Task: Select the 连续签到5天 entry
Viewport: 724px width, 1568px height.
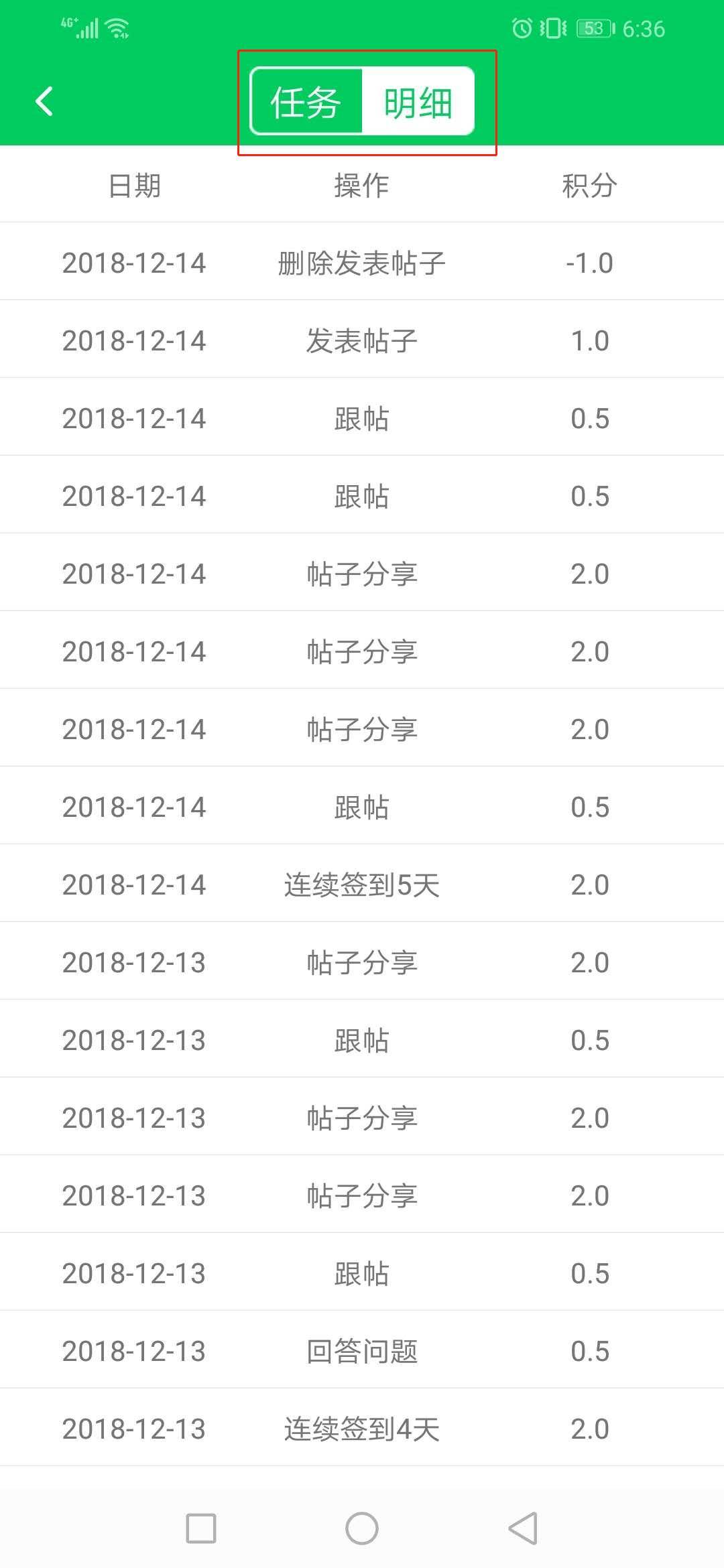Action: (362, 883)
